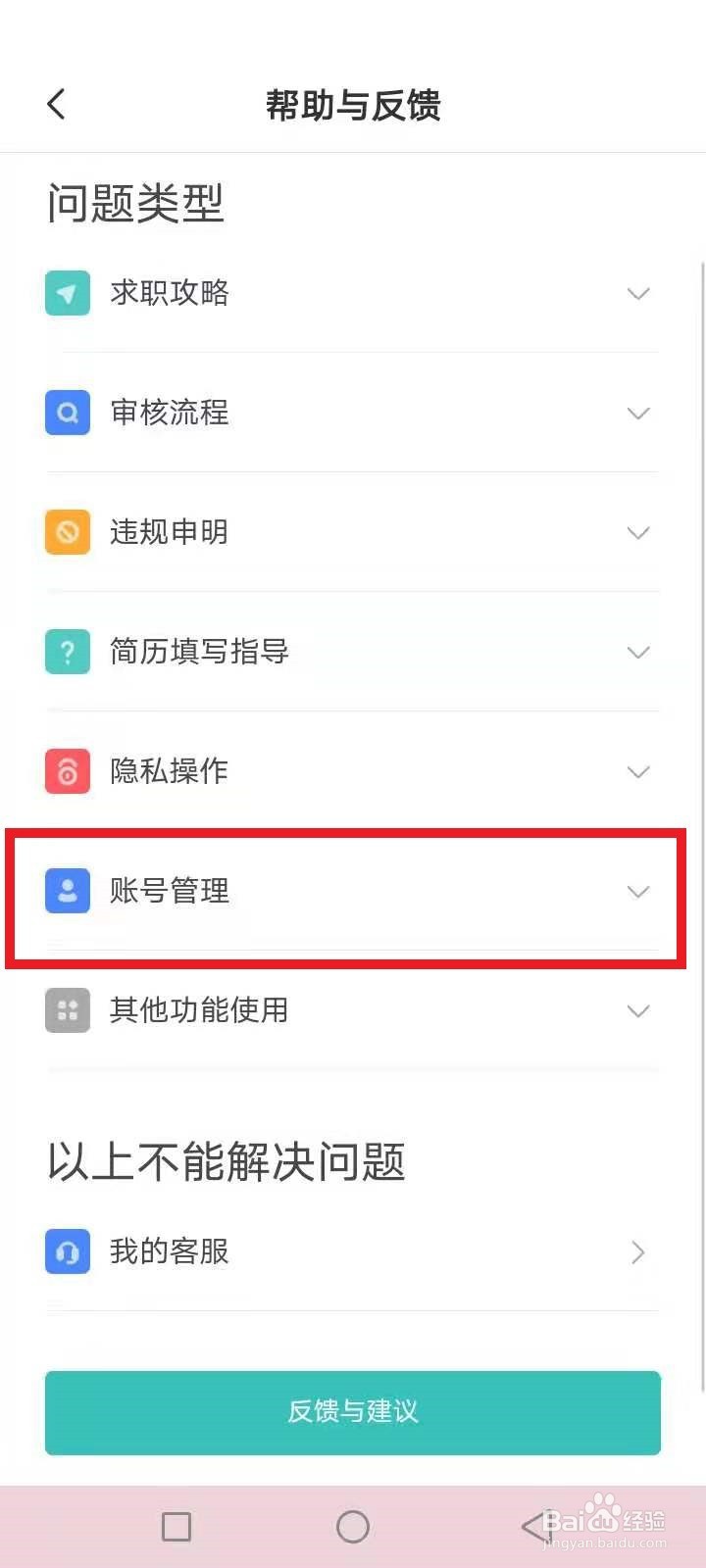
Task: Select the 其他功能使用 grid icon
Action: point(67,1010)
